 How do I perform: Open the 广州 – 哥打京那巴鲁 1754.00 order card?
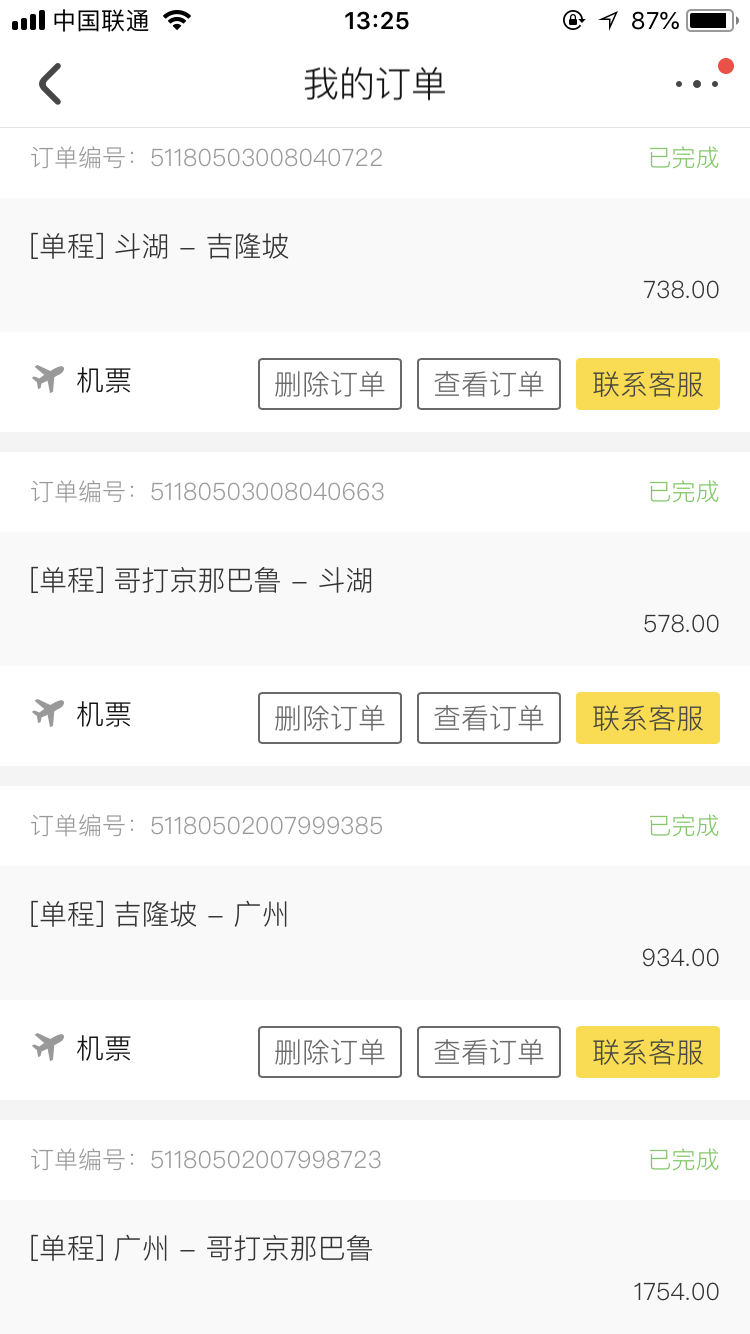375,1267
